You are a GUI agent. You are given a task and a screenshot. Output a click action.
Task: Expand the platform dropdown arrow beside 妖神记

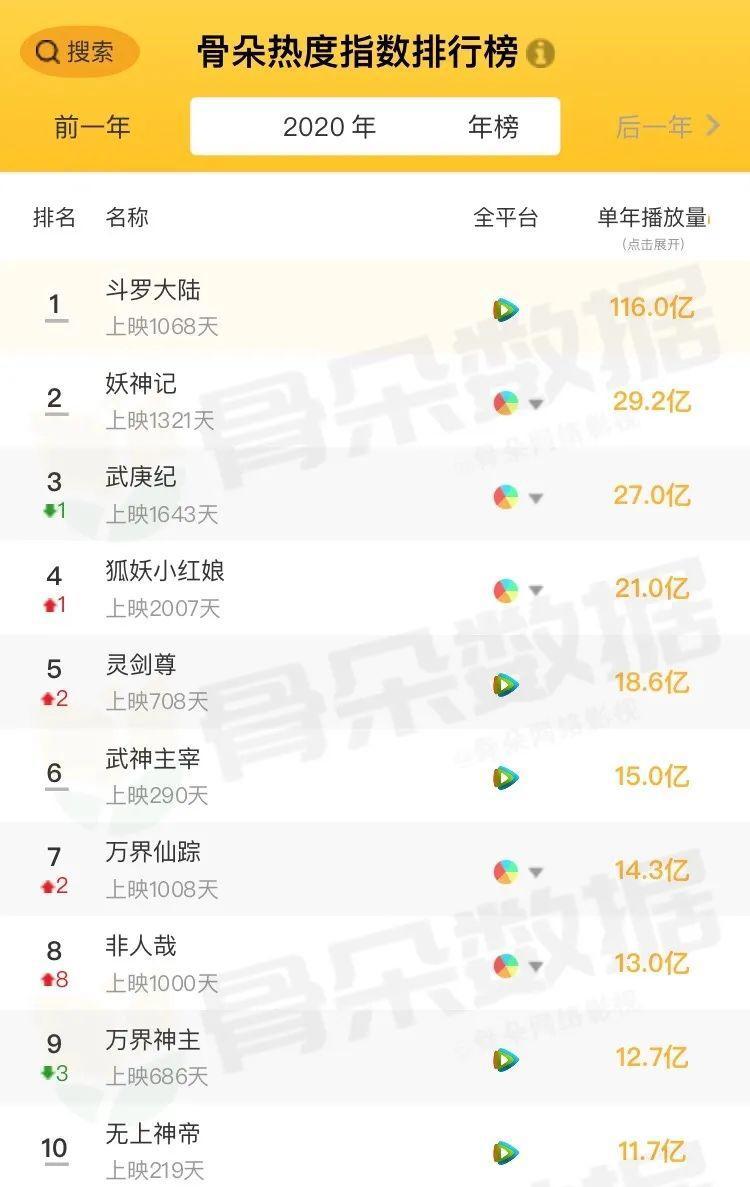536,403
